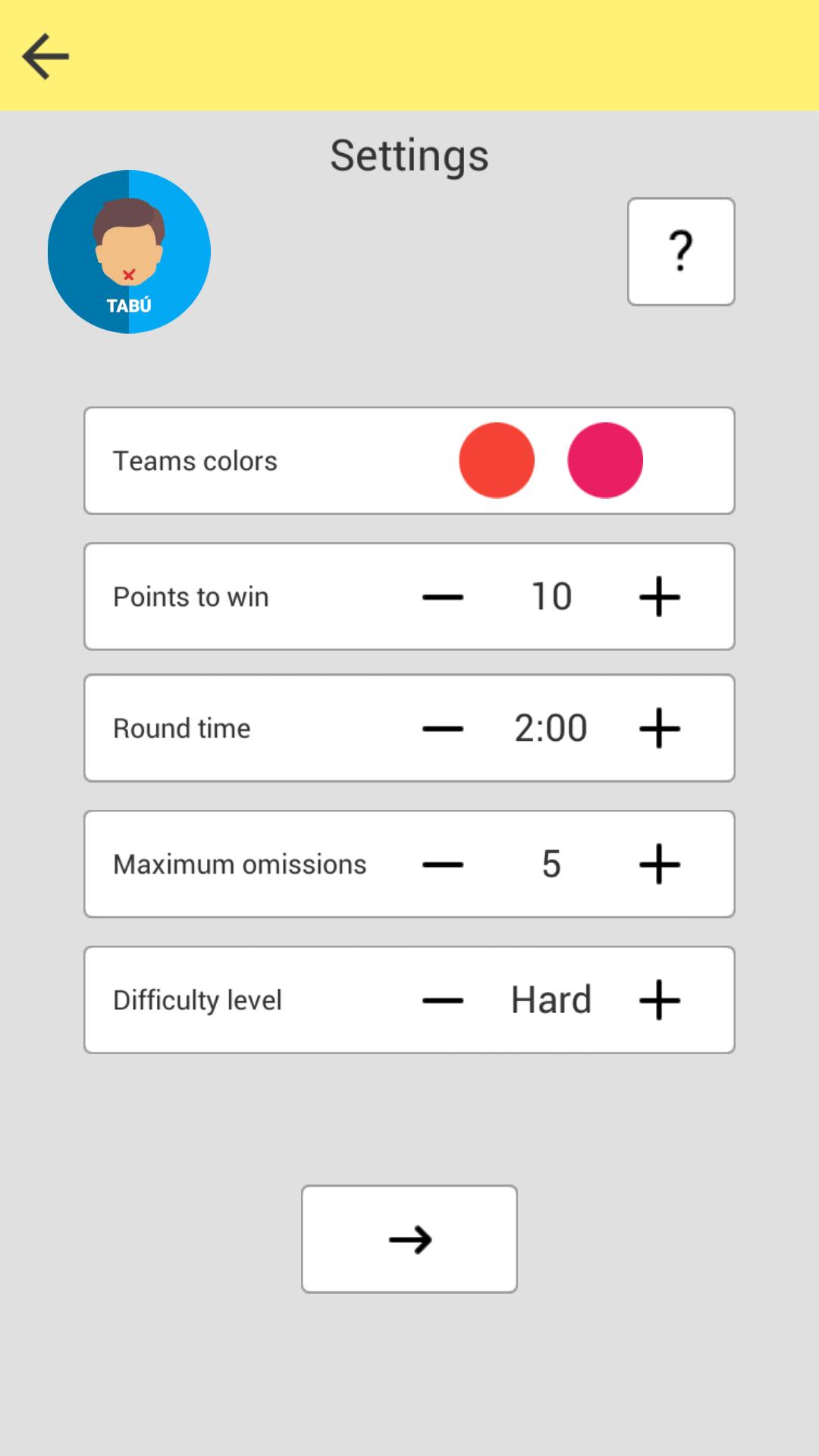Pick the pink team color circle
819x1456 pixels.
pos(605,460)
